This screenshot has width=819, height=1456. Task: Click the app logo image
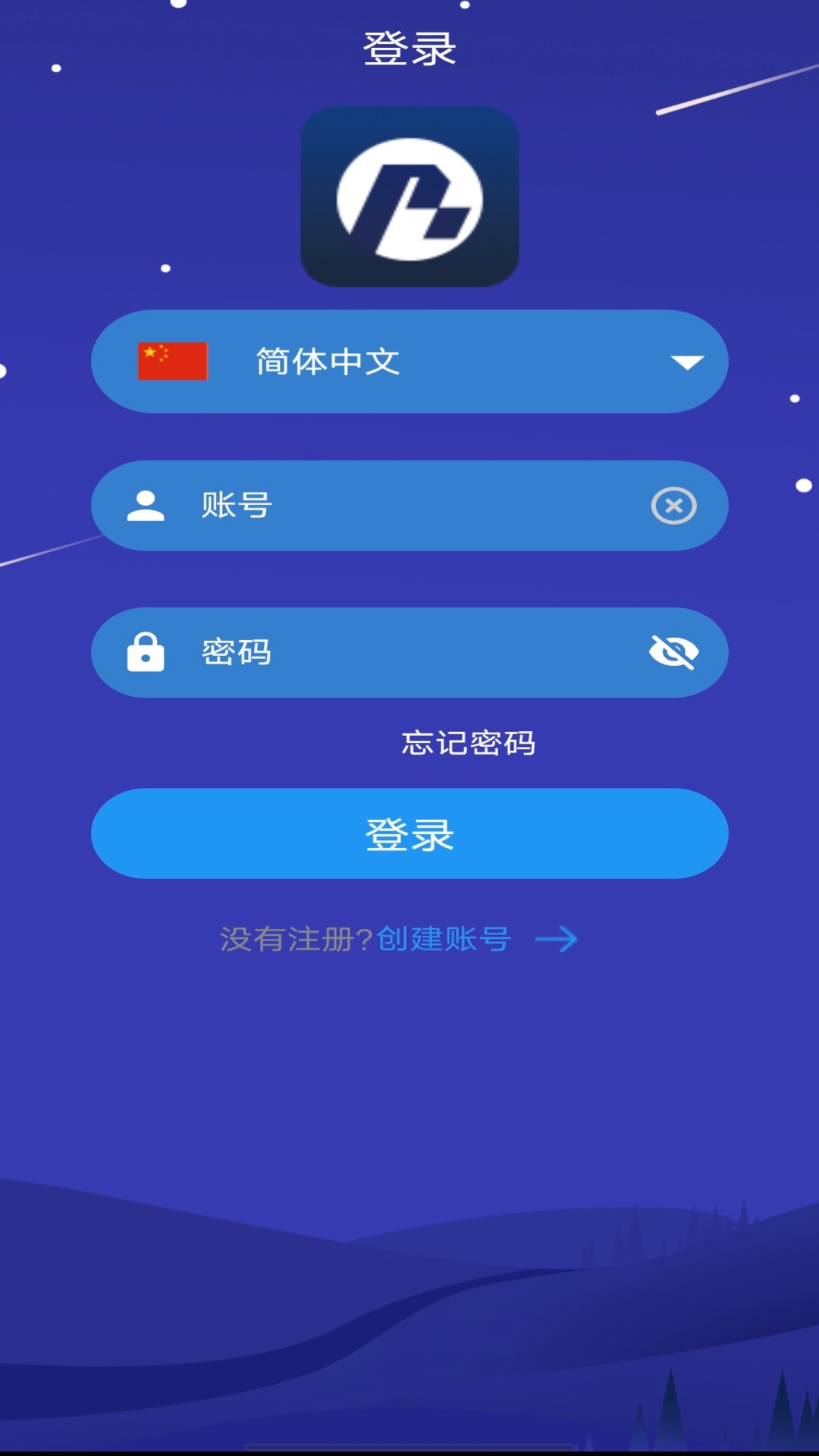409,199
